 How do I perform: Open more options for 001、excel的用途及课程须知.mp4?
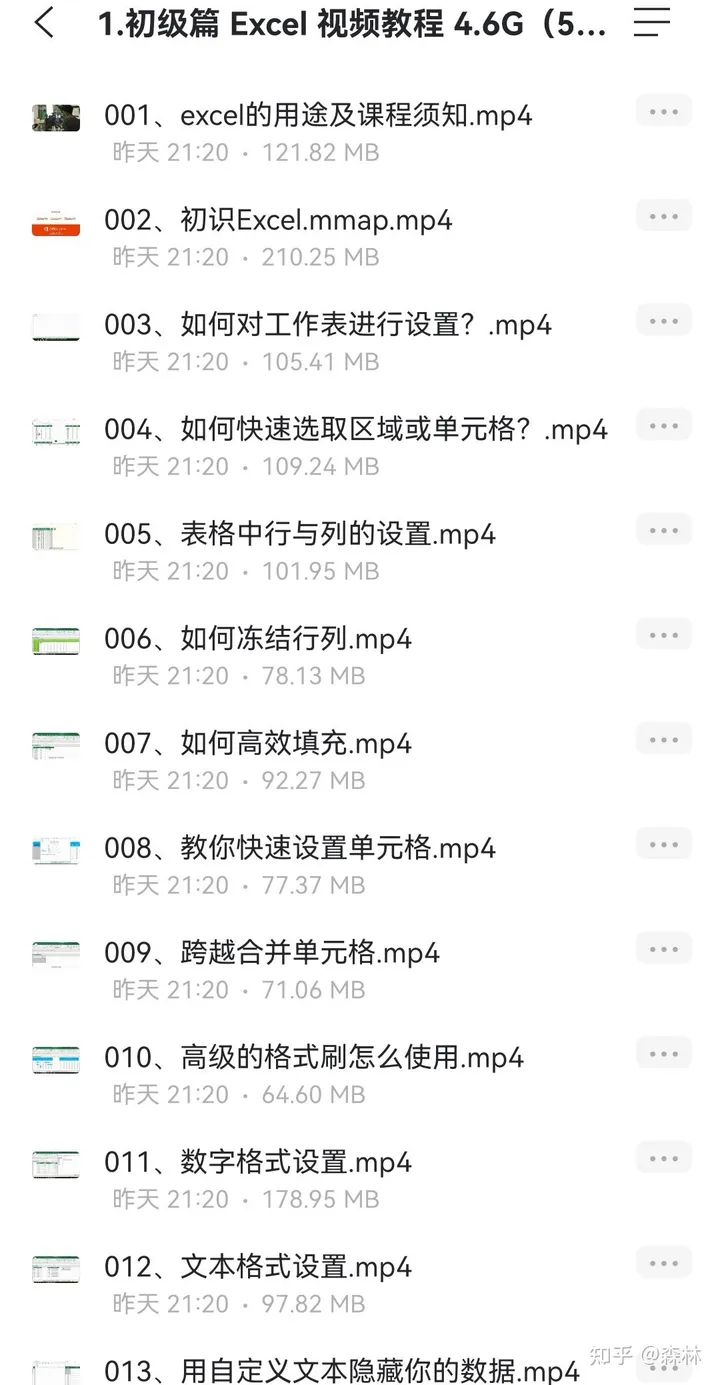pyautogui.click(x=664, y=112)
